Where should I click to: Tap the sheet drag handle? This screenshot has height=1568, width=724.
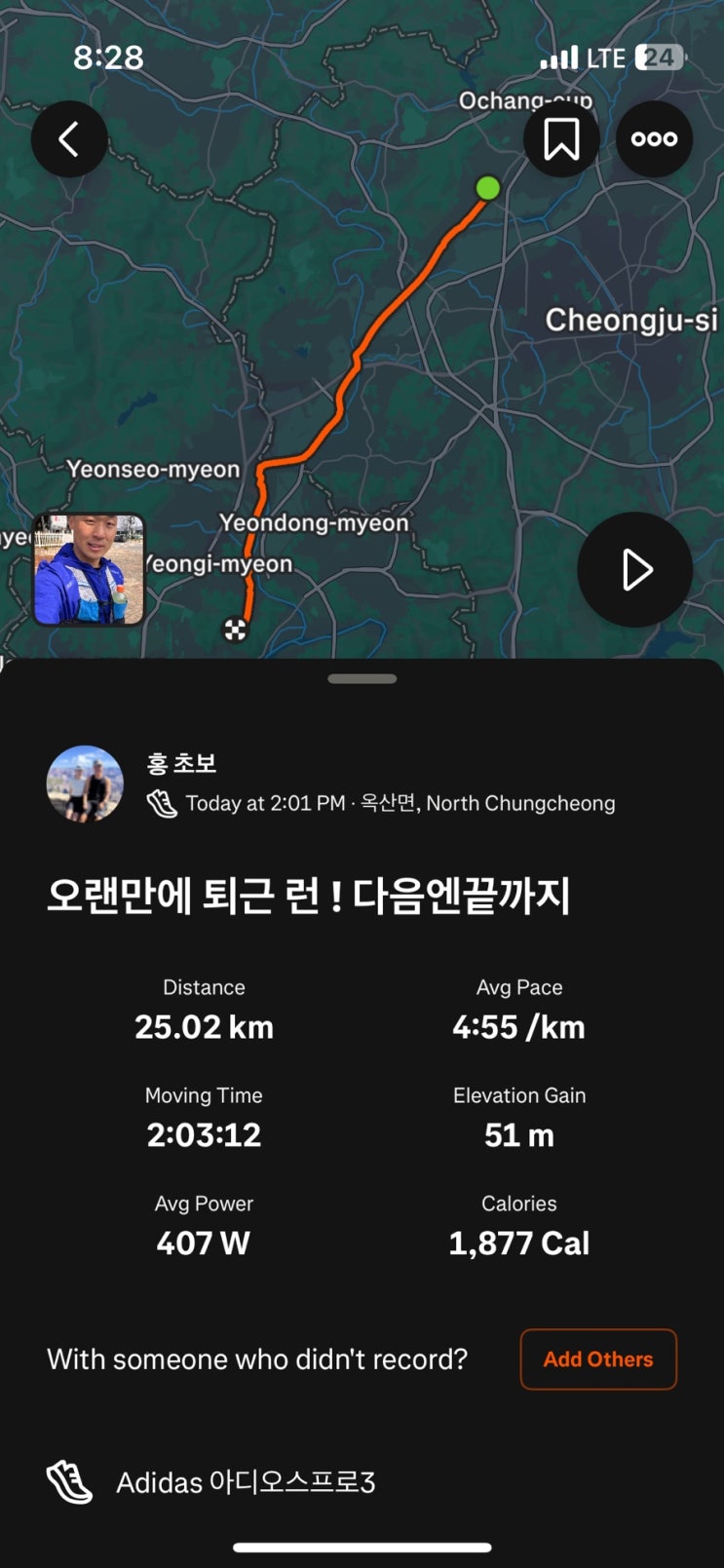point(362,678)
